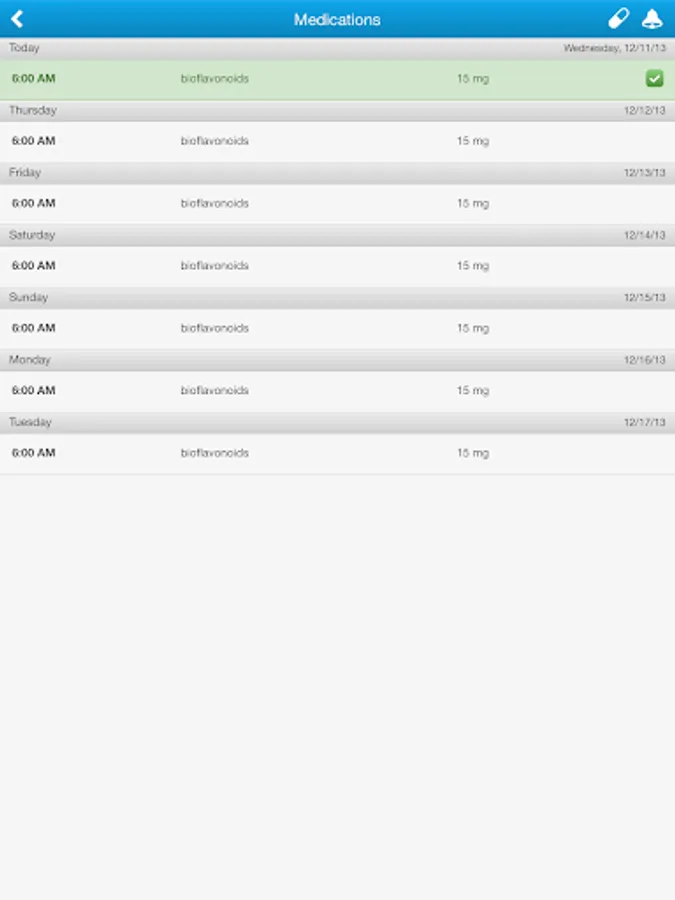
Task: Go back using the top-left arrow
Action: click(17, 19)
